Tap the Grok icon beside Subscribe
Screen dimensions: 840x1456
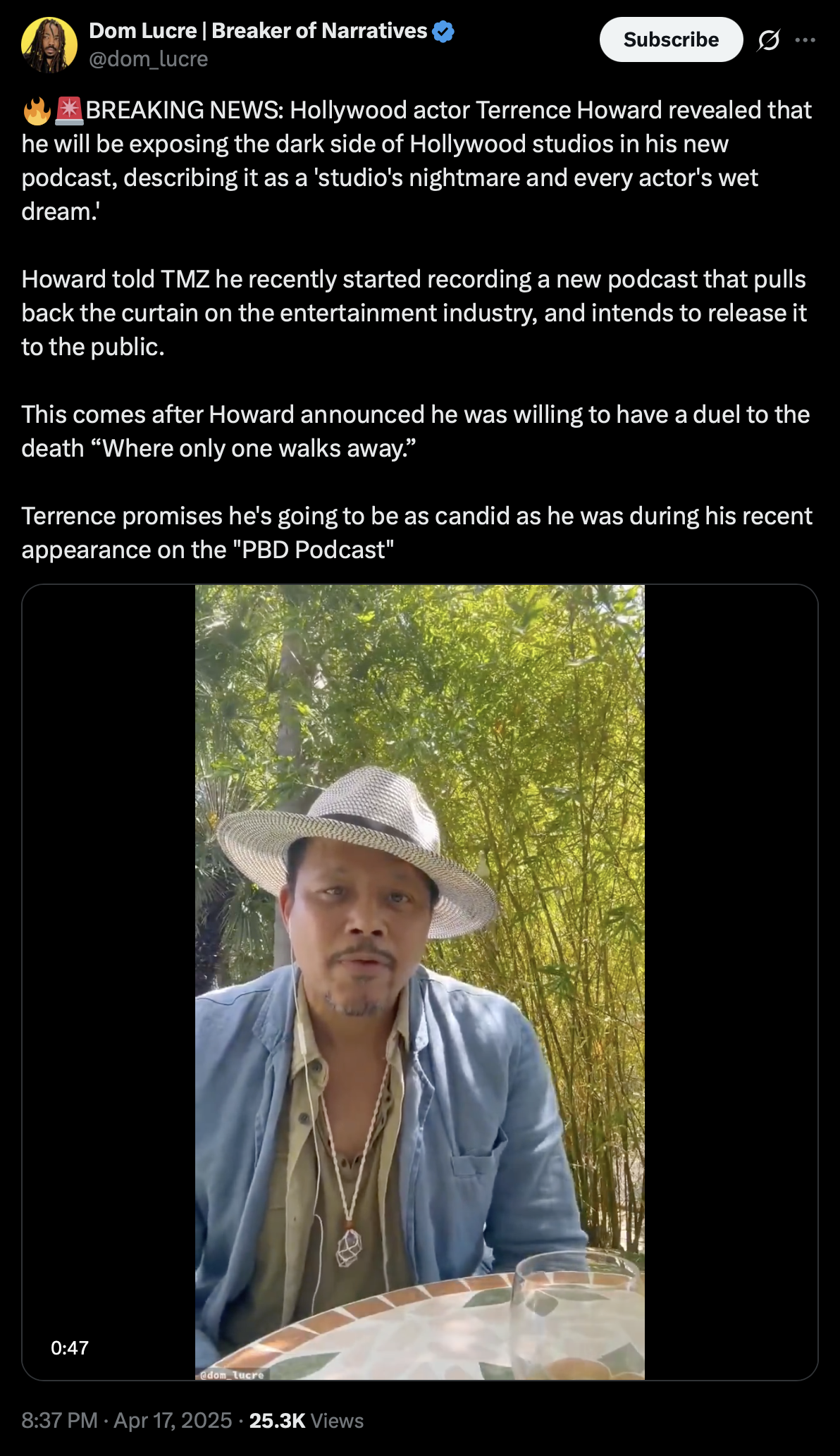click(769, 40)
